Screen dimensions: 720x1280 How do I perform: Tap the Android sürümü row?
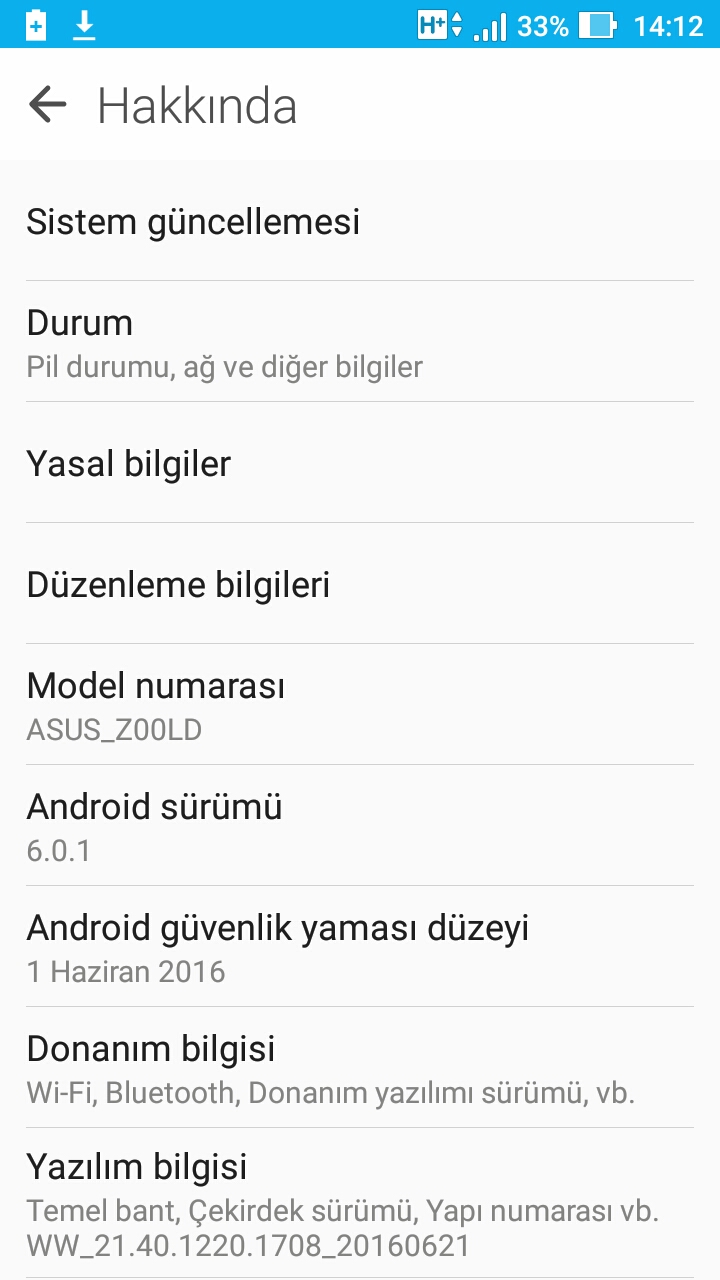coord(360,827)
